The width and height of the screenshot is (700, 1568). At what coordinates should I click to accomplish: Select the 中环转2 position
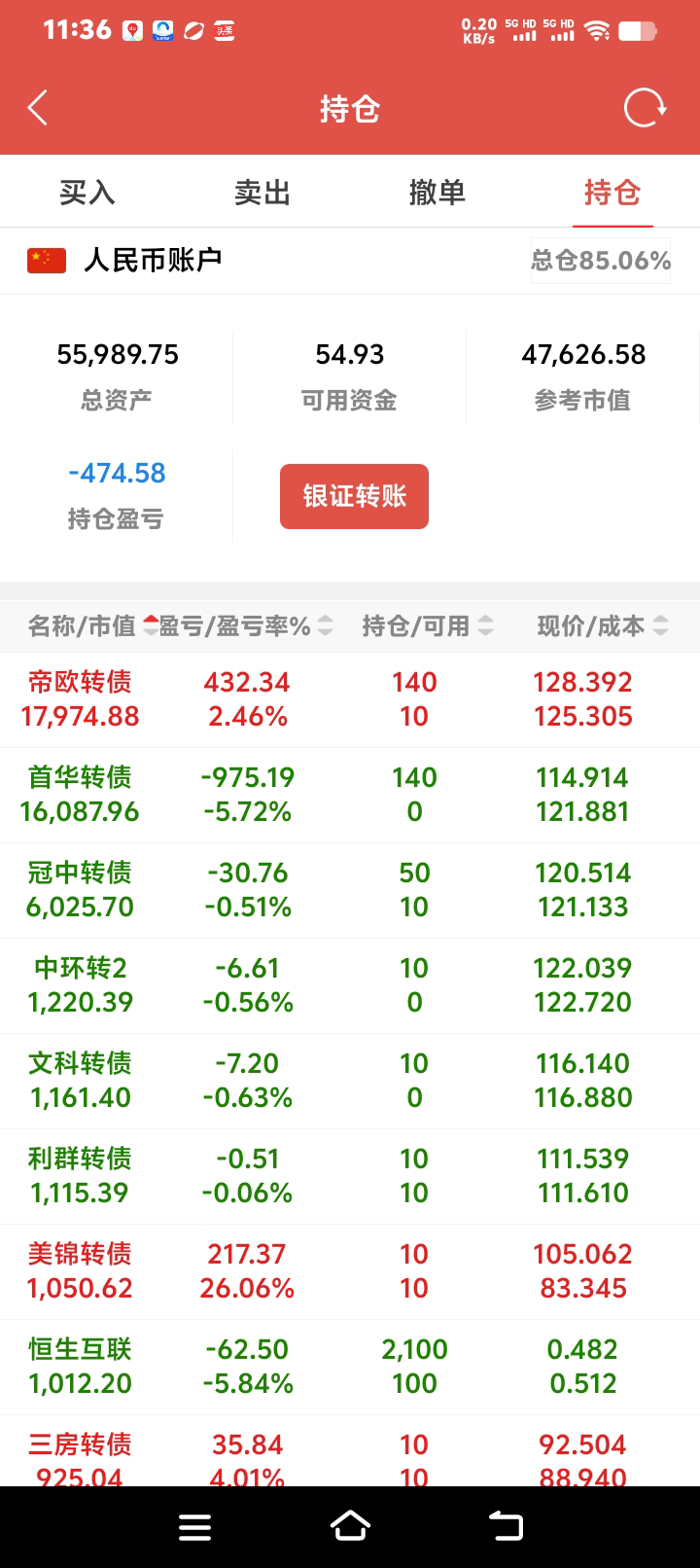pyautogui.click(x=350, y=985)
